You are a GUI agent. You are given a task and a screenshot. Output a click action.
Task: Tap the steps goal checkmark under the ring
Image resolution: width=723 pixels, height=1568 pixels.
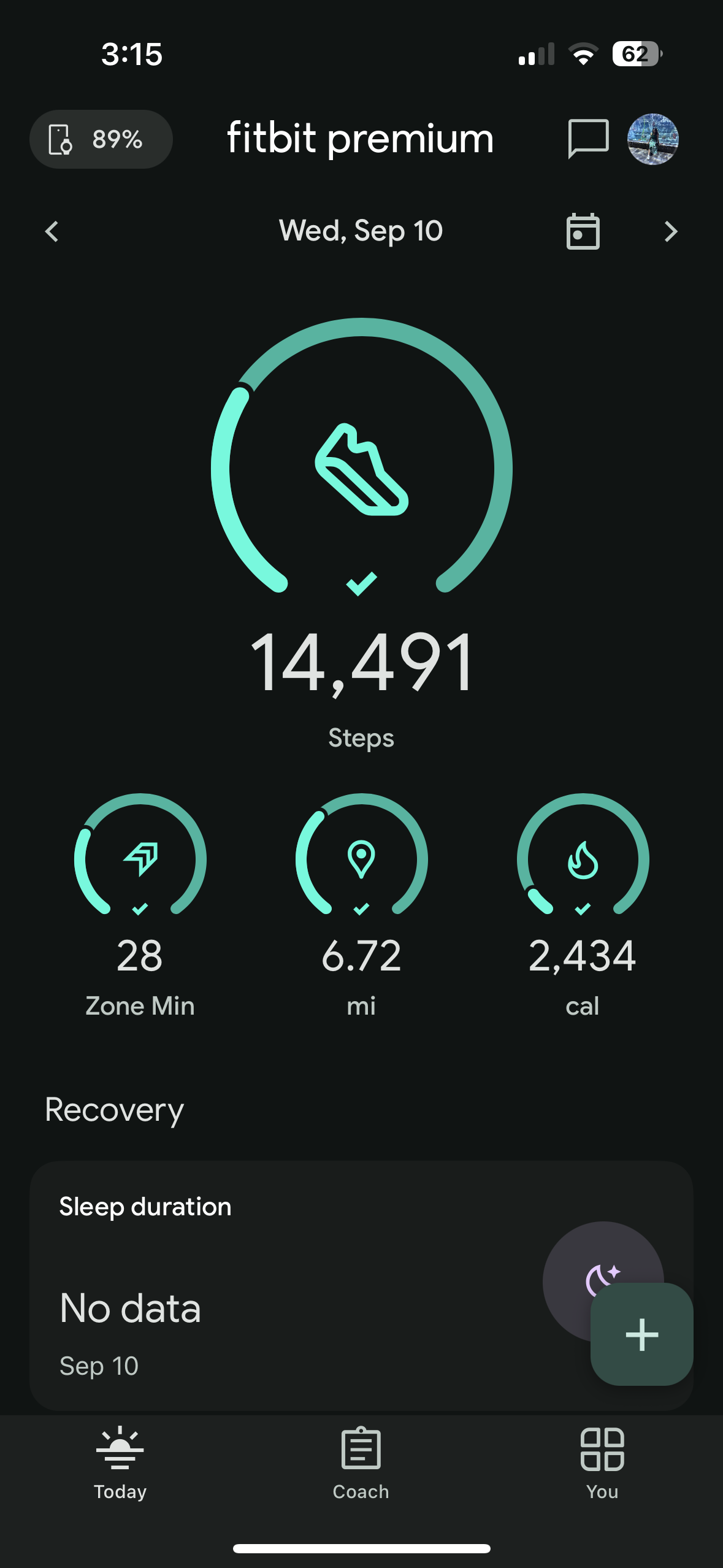point(361,583)
